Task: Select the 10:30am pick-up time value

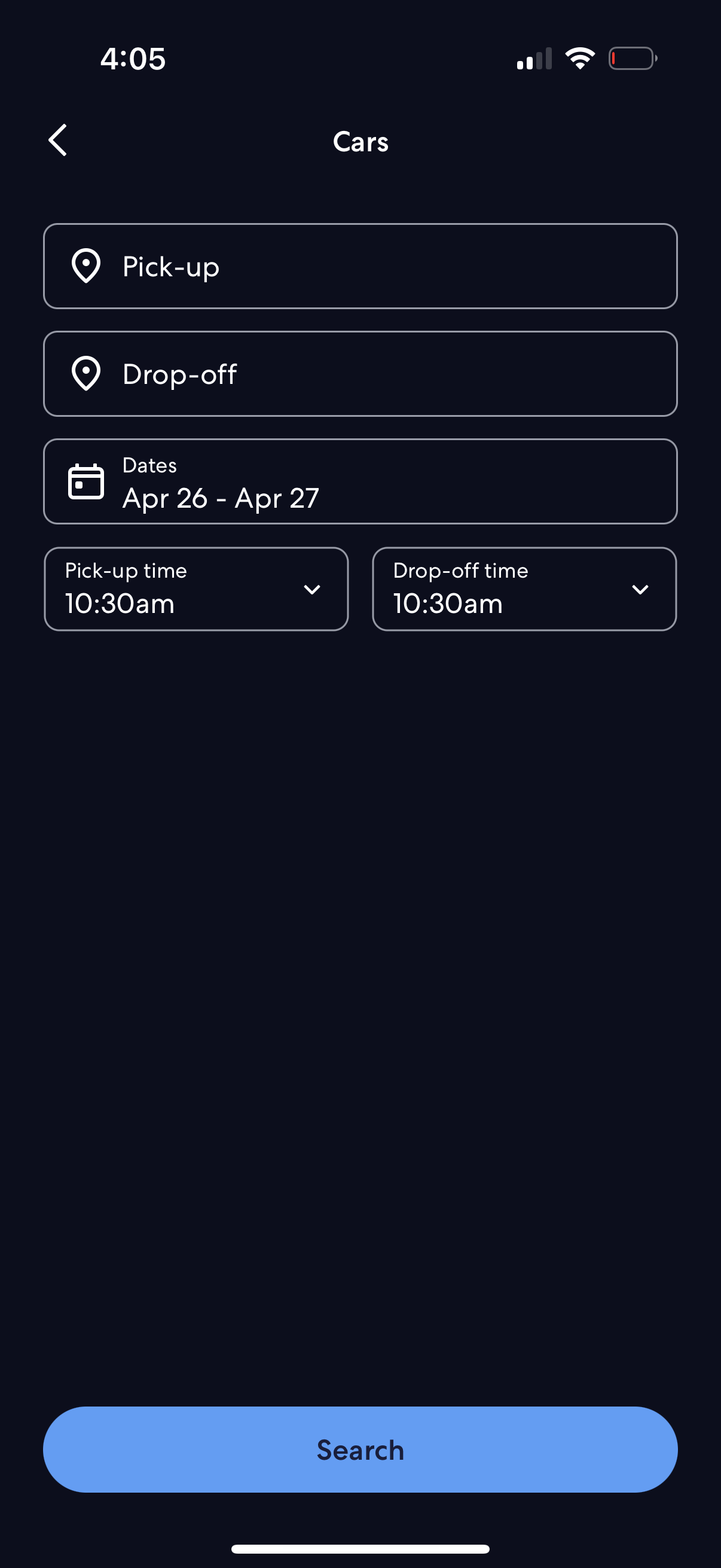Action: (x=120, y=603)
